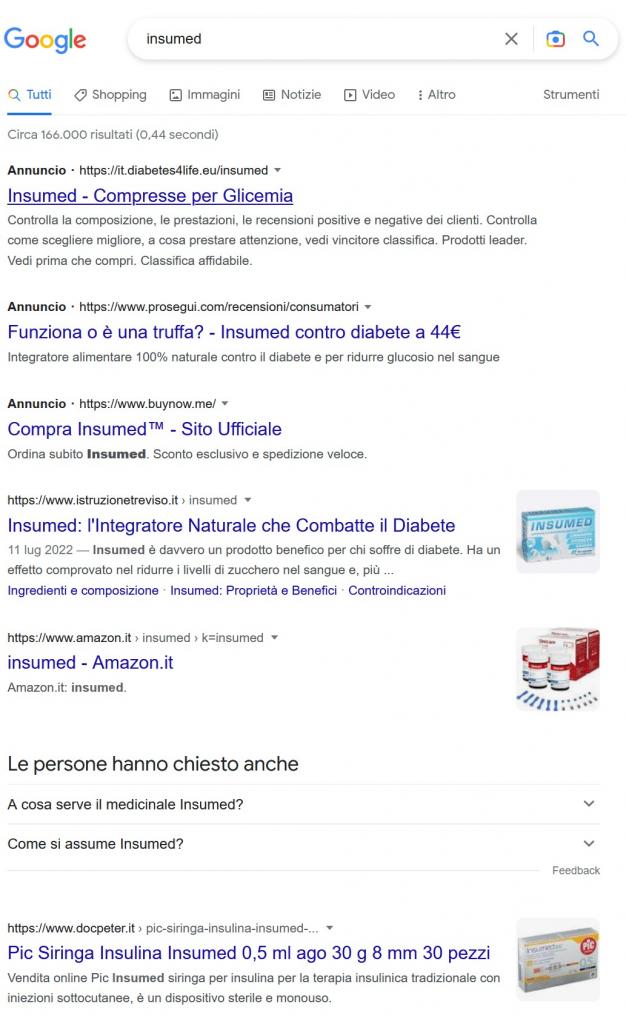Expand question A cosa serve il medicinale Insumed?
The image size is (626, 1024).
pyautogui.click(x=300, y=804)
